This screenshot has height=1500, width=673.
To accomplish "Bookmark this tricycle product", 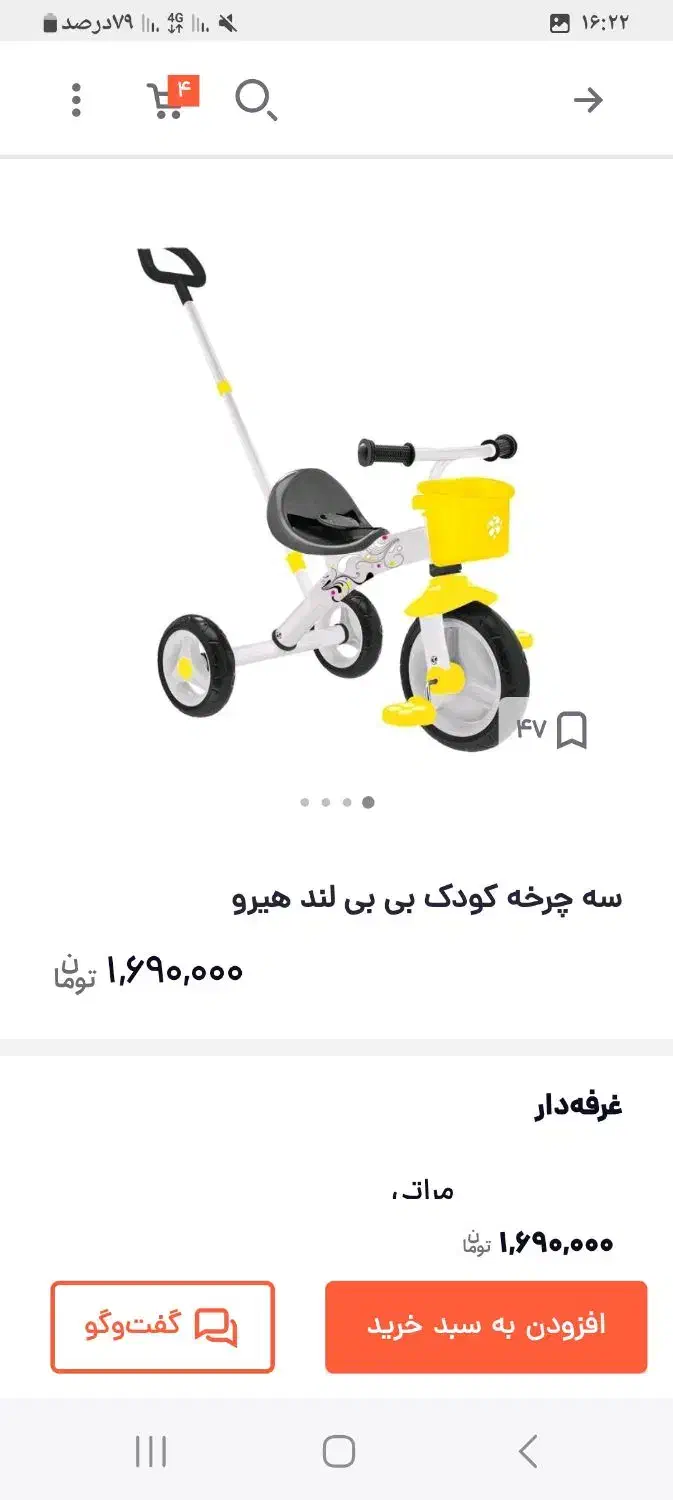I will coord(571,731).
